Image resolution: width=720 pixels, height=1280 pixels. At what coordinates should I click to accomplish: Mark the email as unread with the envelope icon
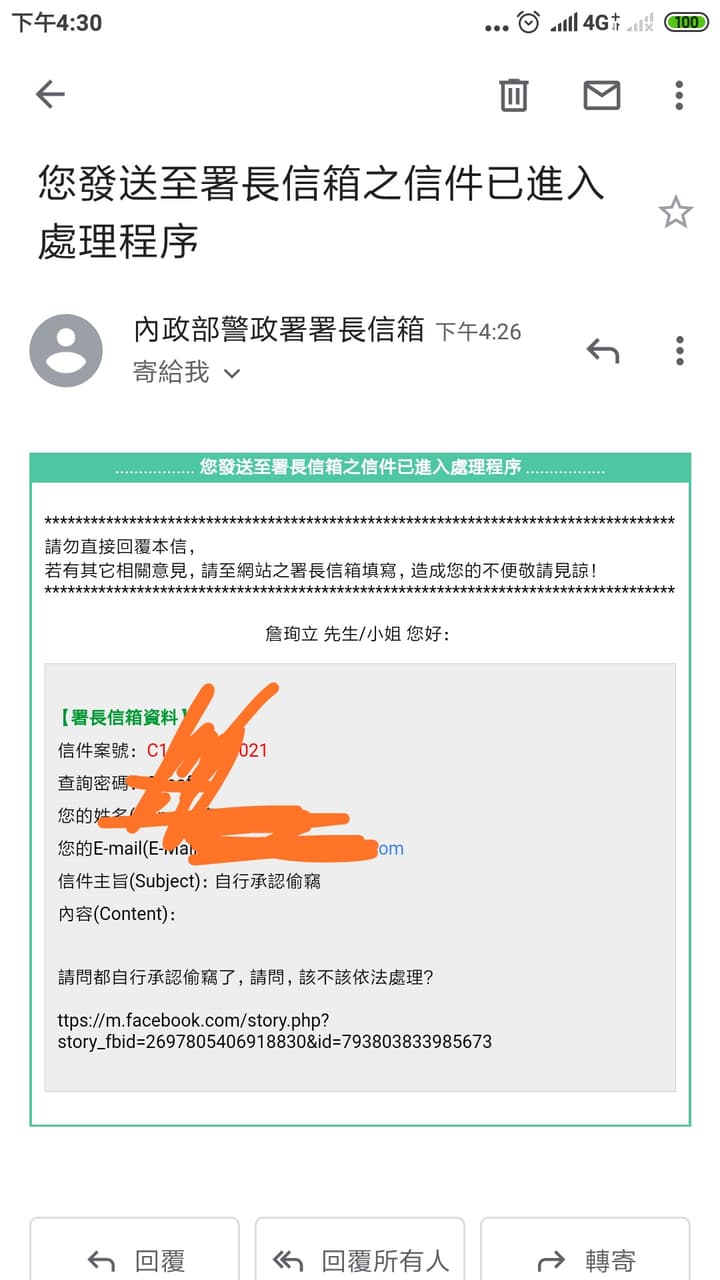tap(602, 95)
